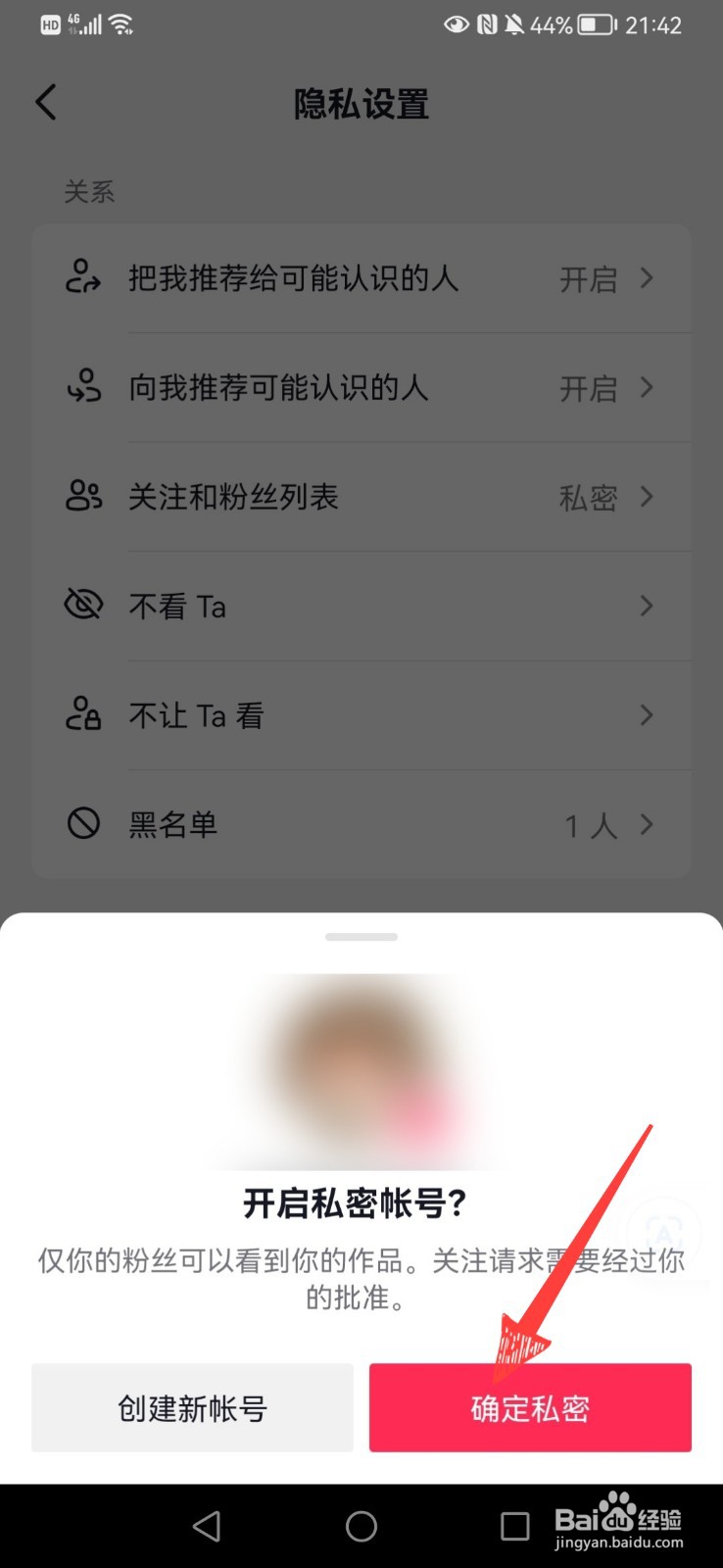Open 关注和粉丝列表 via its chevron
This screenshot has height=1568, width=723.
click(x=647, y=497)
